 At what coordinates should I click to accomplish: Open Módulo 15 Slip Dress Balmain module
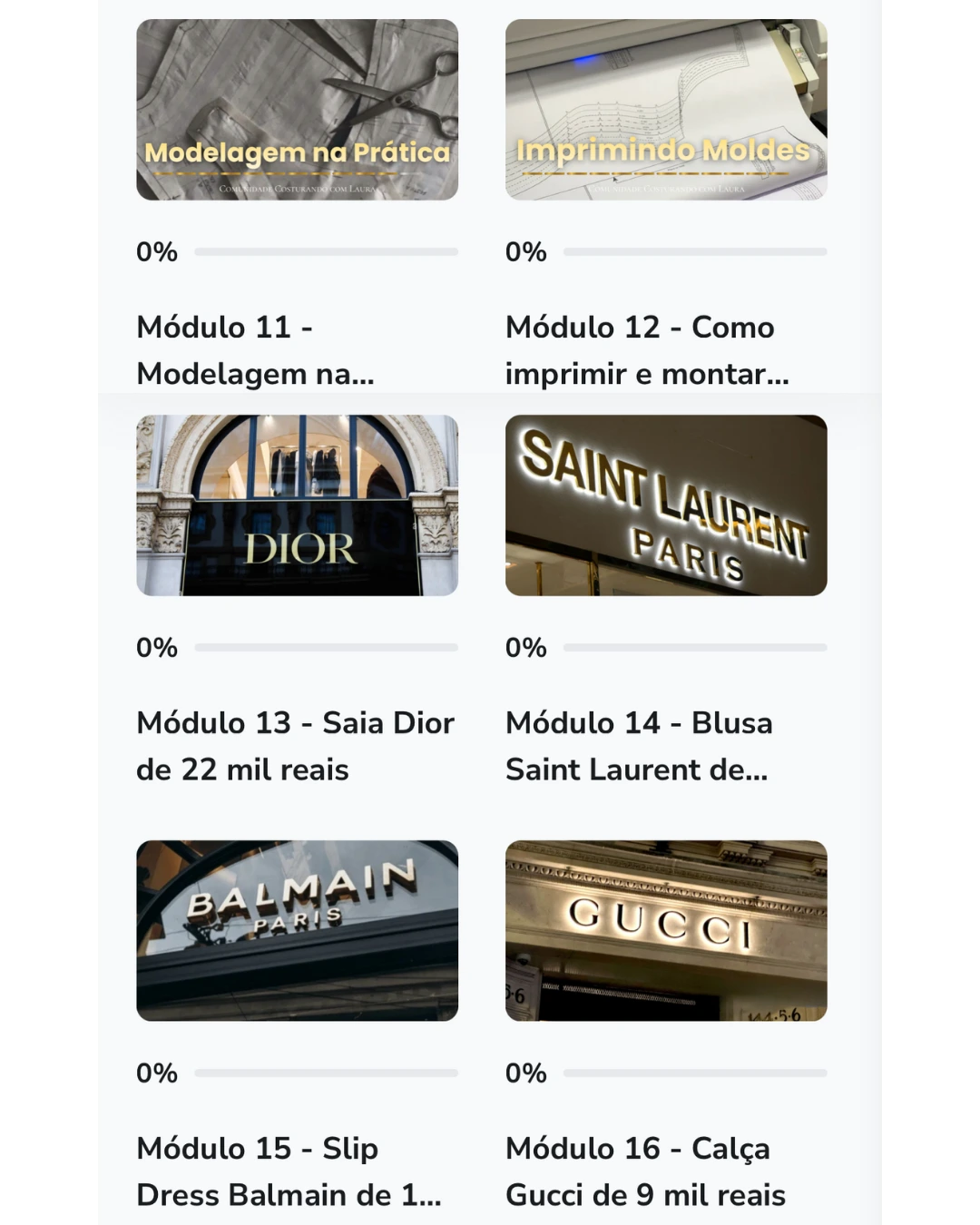coord(297,930)
